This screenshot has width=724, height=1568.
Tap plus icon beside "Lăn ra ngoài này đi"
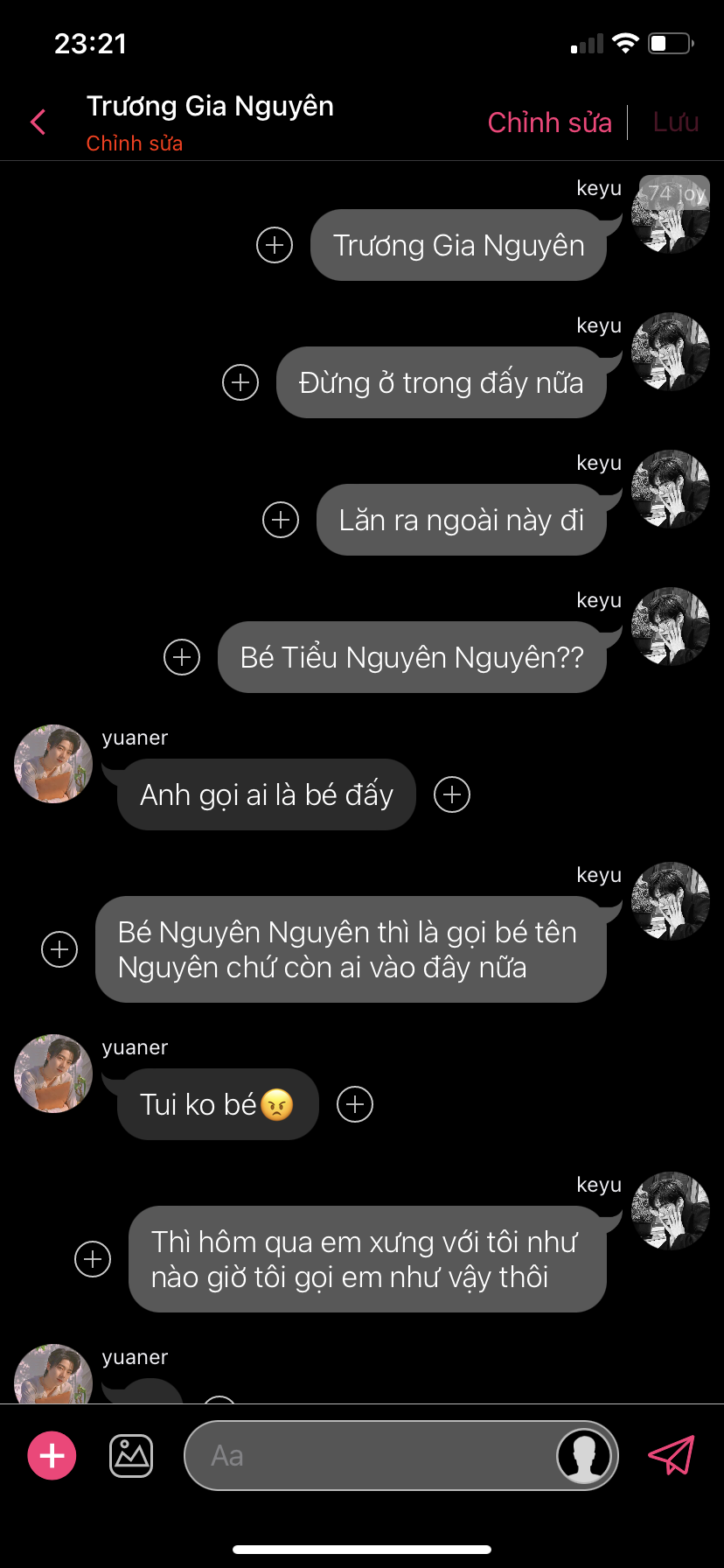[x=281, y=520]
